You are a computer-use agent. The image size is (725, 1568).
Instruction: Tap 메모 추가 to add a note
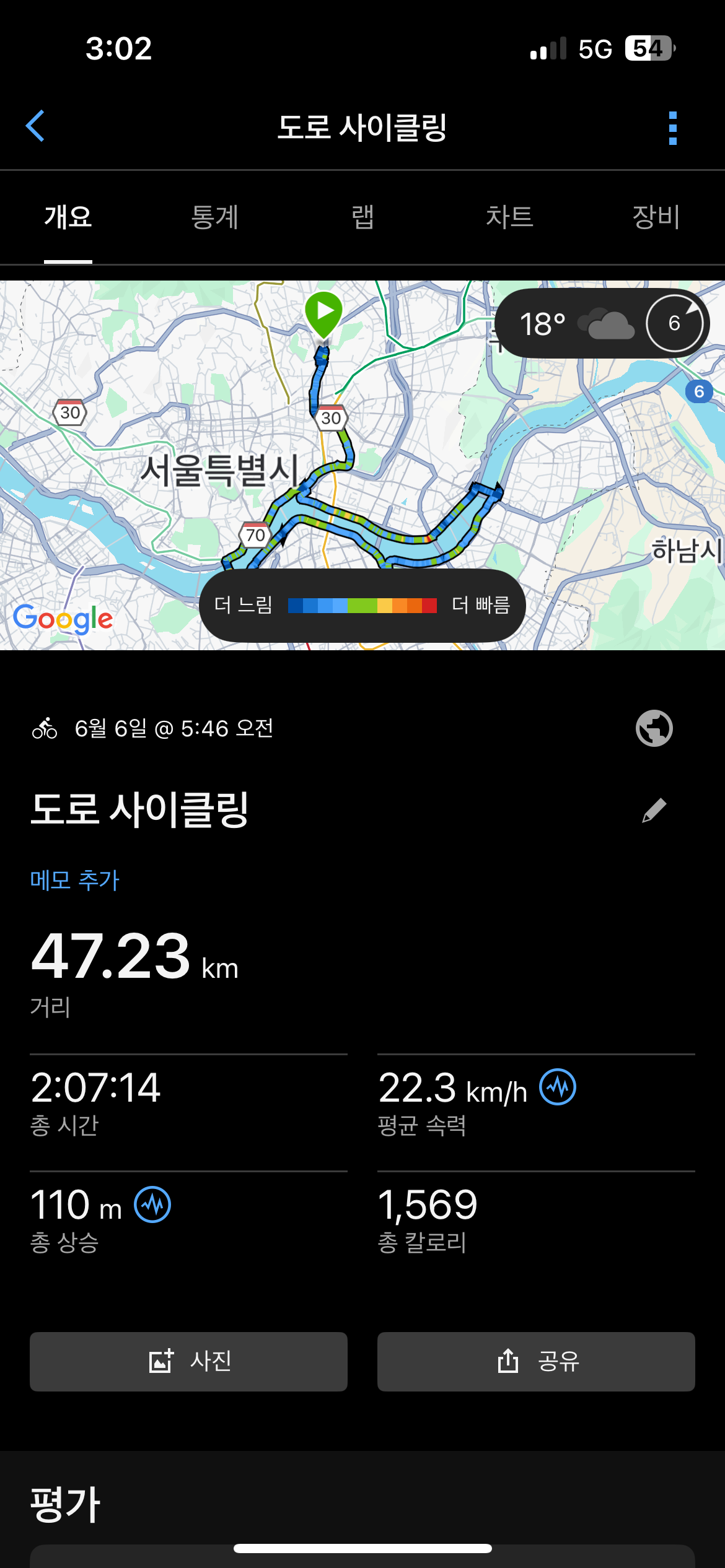tap(75, 880)
